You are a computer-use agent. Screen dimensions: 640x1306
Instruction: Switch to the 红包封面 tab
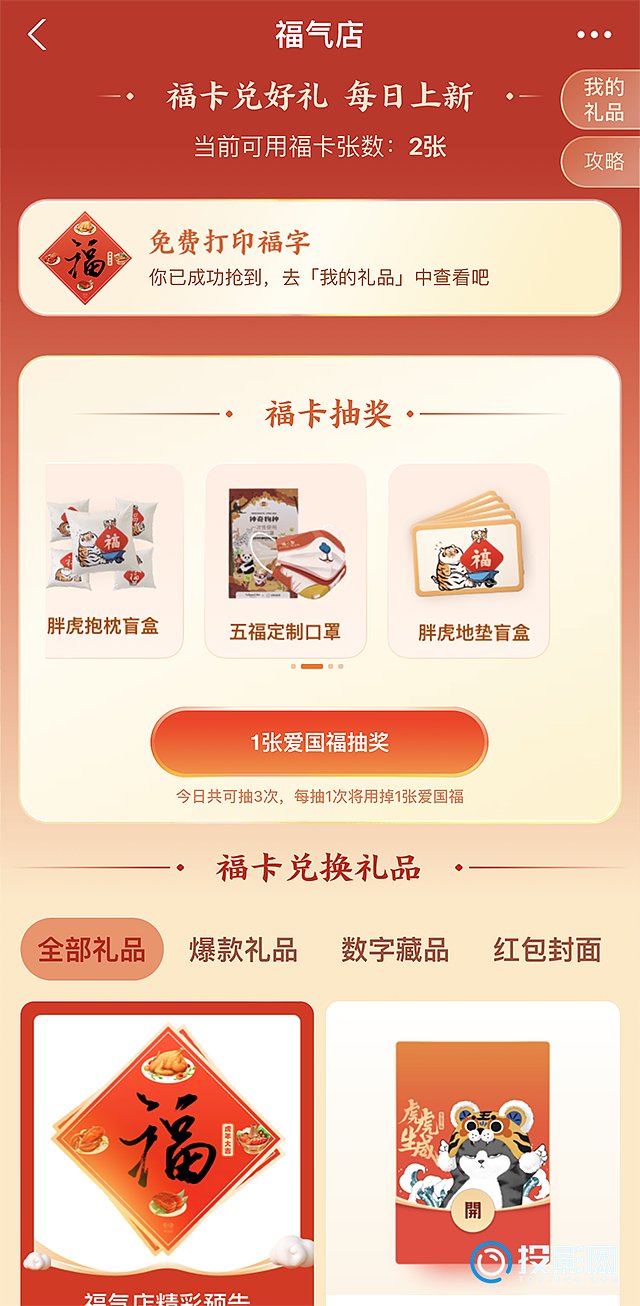pyautogui.click(x=547, y=949)
